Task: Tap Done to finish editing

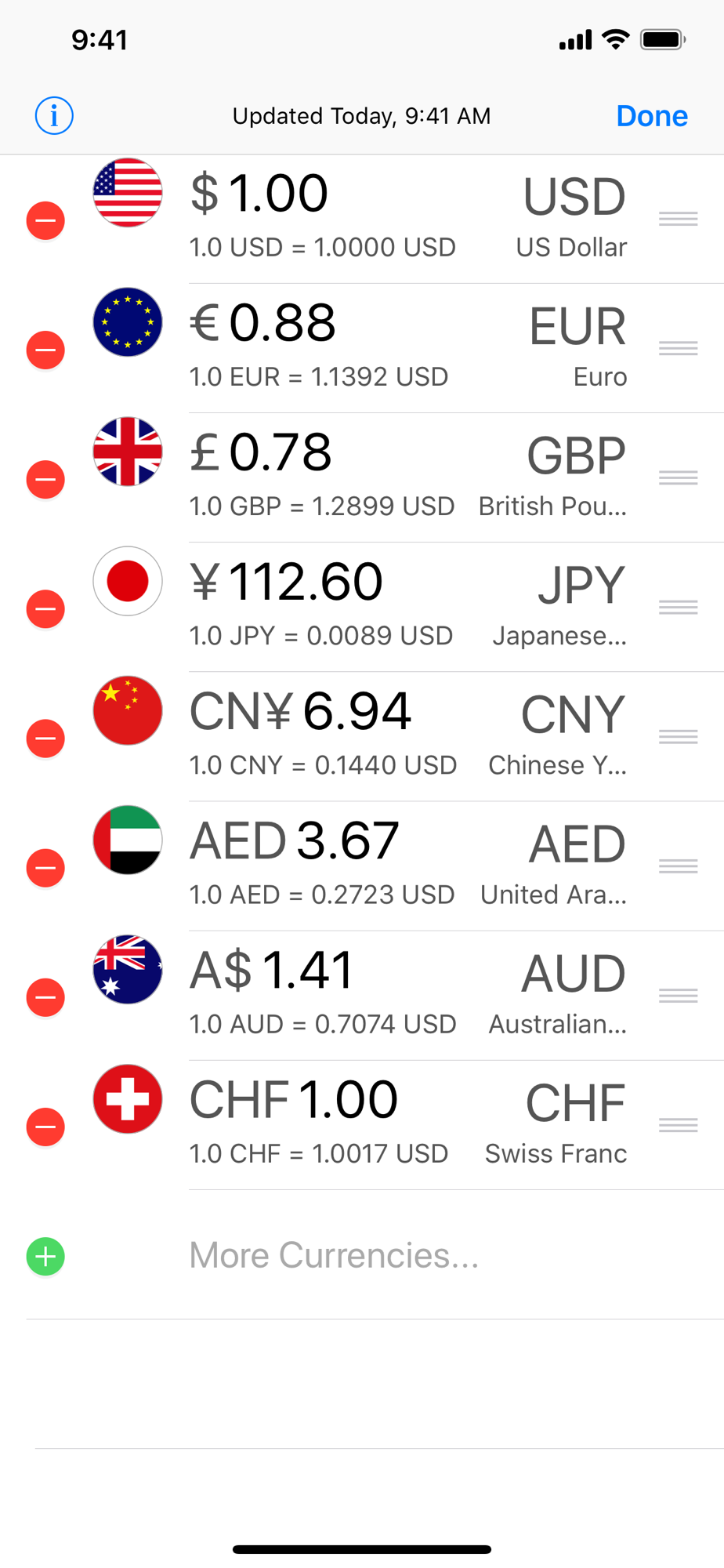Action: [x=652, y=116]
